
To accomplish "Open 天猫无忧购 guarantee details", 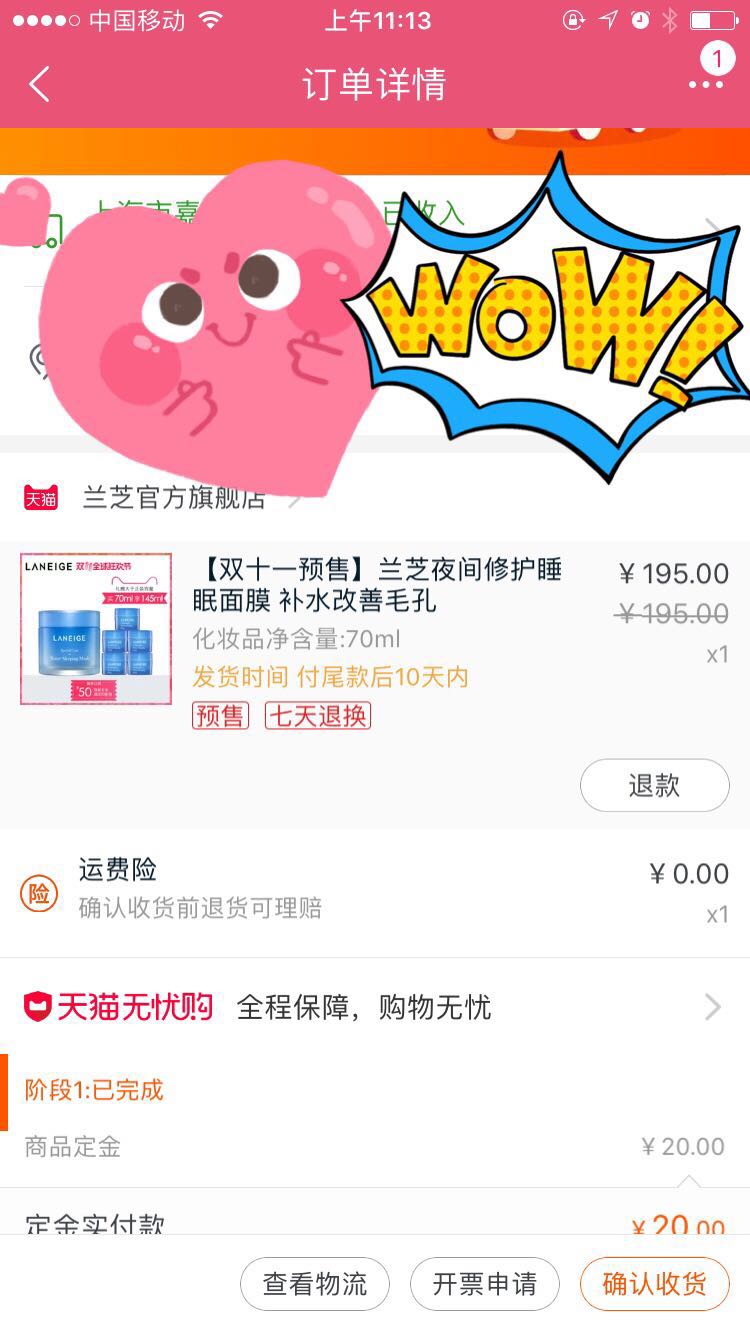I will (x=374, y=1007).
